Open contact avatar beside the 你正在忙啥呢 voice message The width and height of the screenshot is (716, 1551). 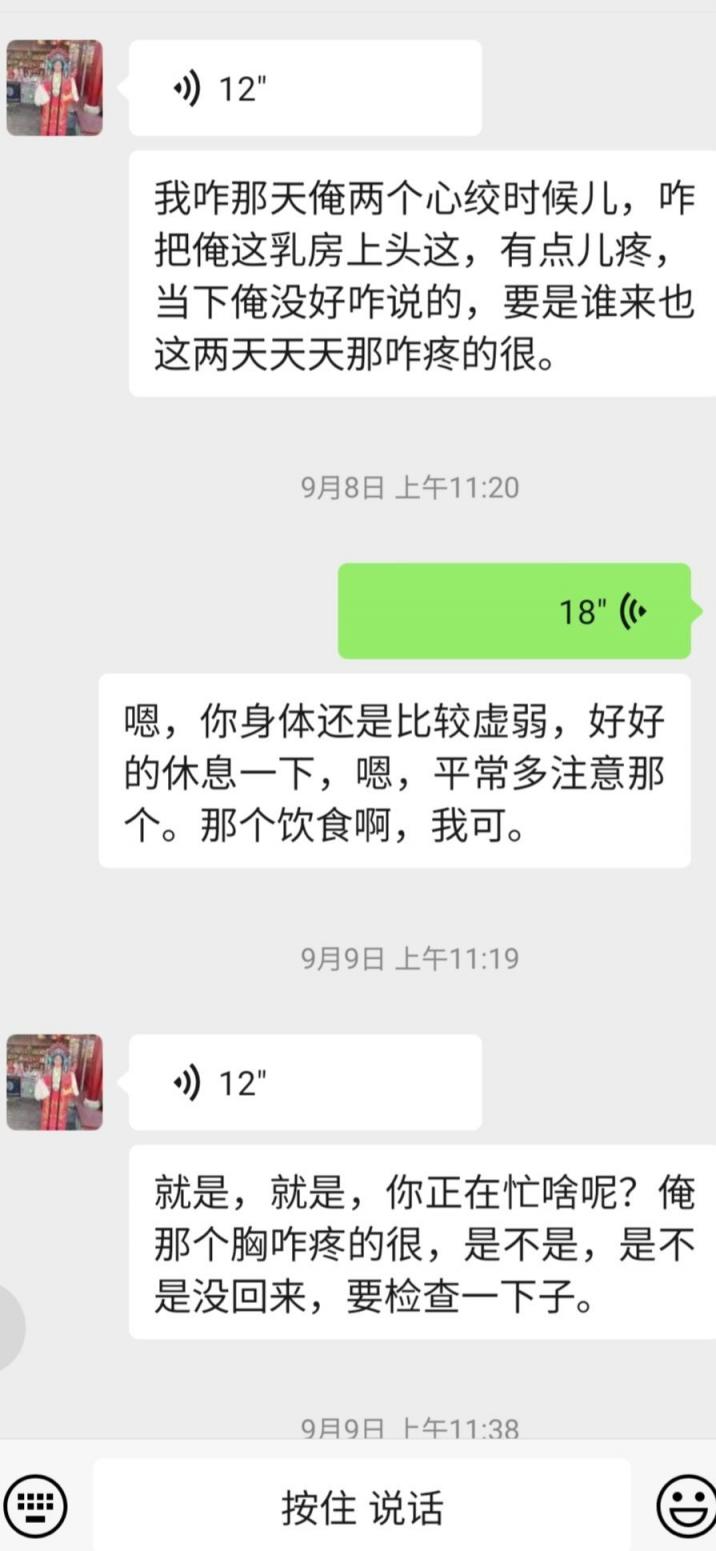tap(55, 1082)
